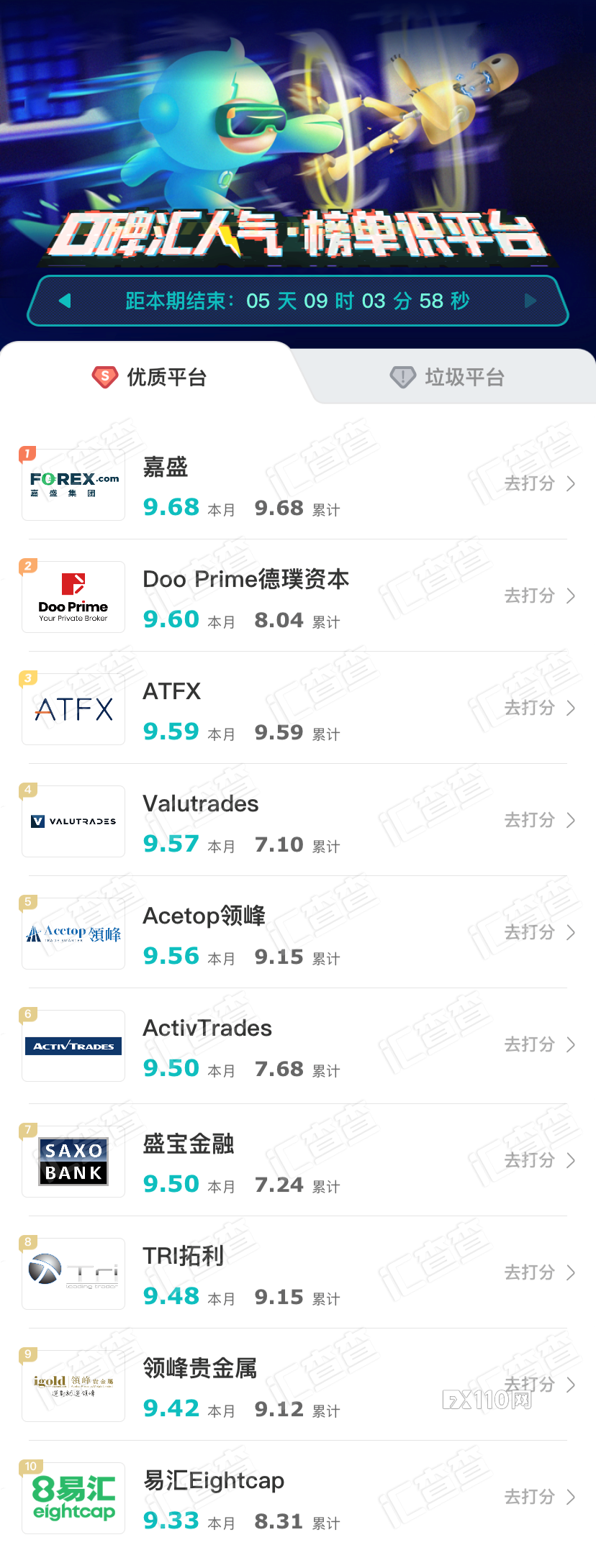596x1568 pixels.
Task: Open the Acetop领峰 broker logo
Action: 73,933
